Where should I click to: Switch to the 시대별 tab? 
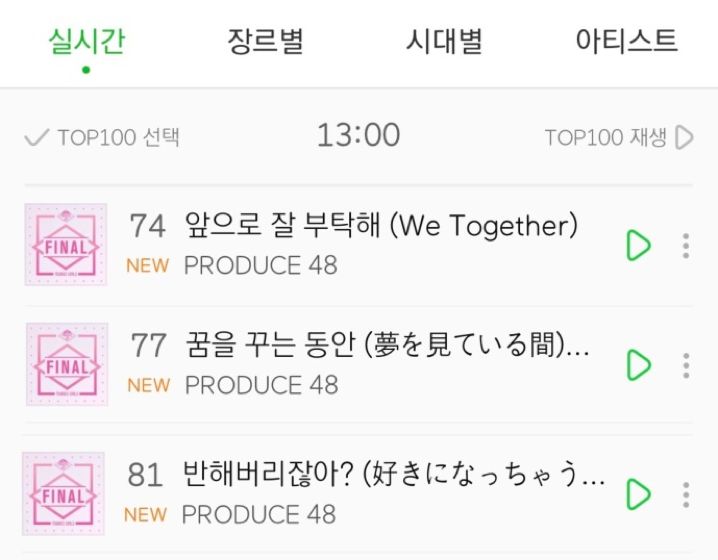click(444, 42)
